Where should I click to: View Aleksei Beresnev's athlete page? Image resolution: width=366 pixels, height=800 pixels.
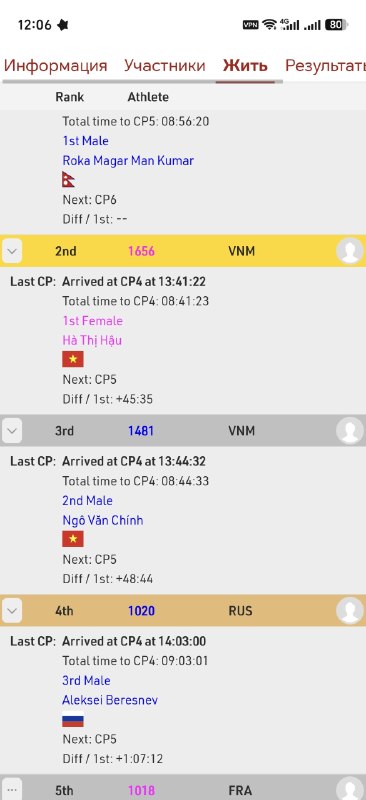(x=110, y=700)
